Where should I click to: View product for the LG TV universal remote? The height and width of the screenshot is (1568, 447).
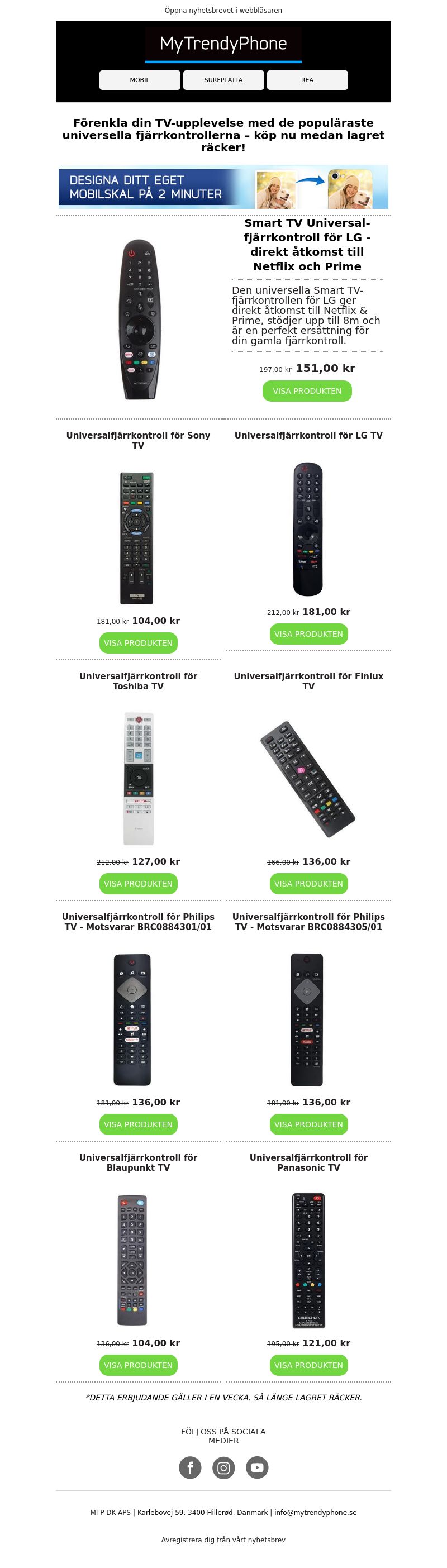[x=308, y=633]
